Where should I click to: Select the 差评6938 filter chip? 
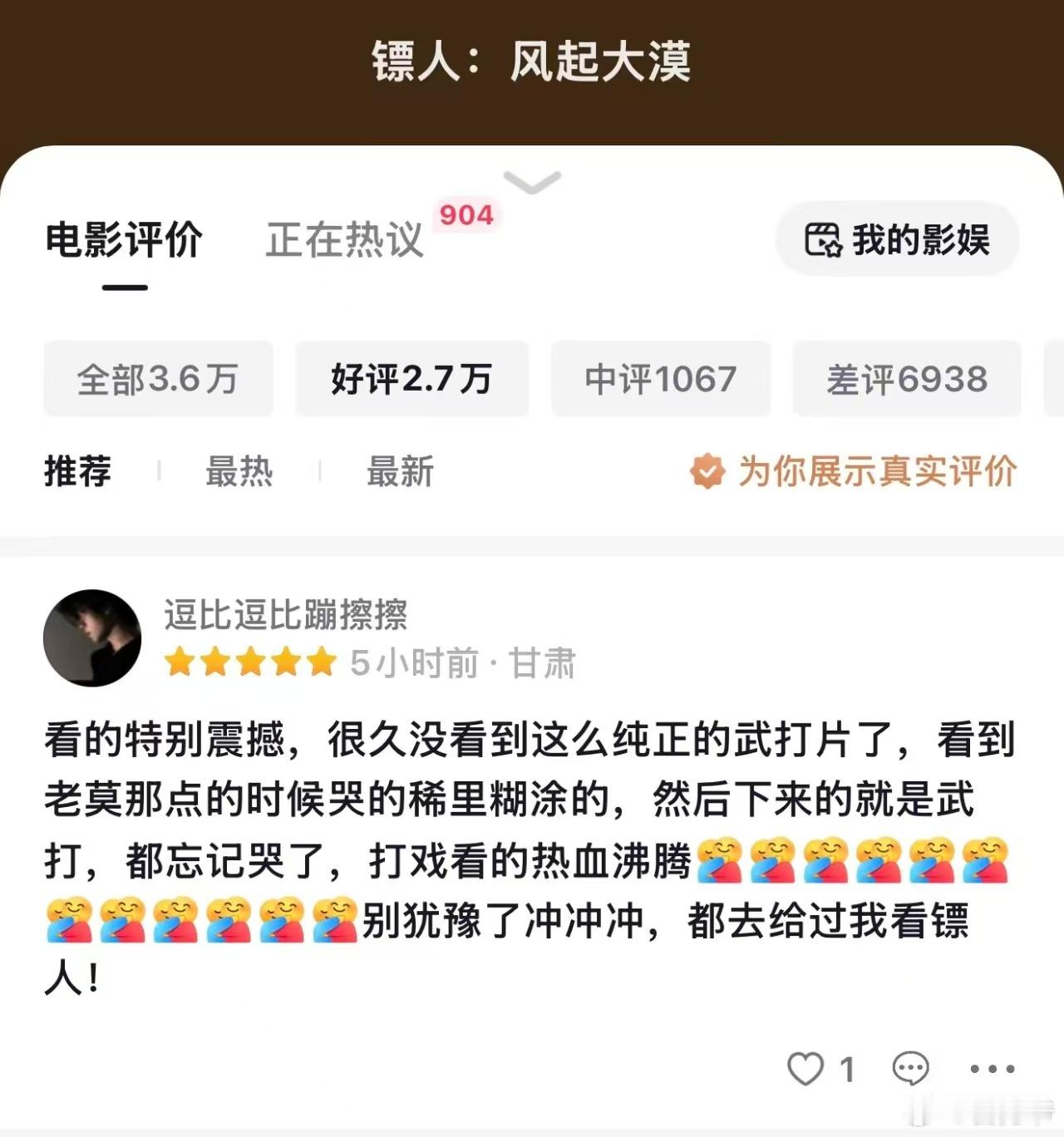pos(906,379)
